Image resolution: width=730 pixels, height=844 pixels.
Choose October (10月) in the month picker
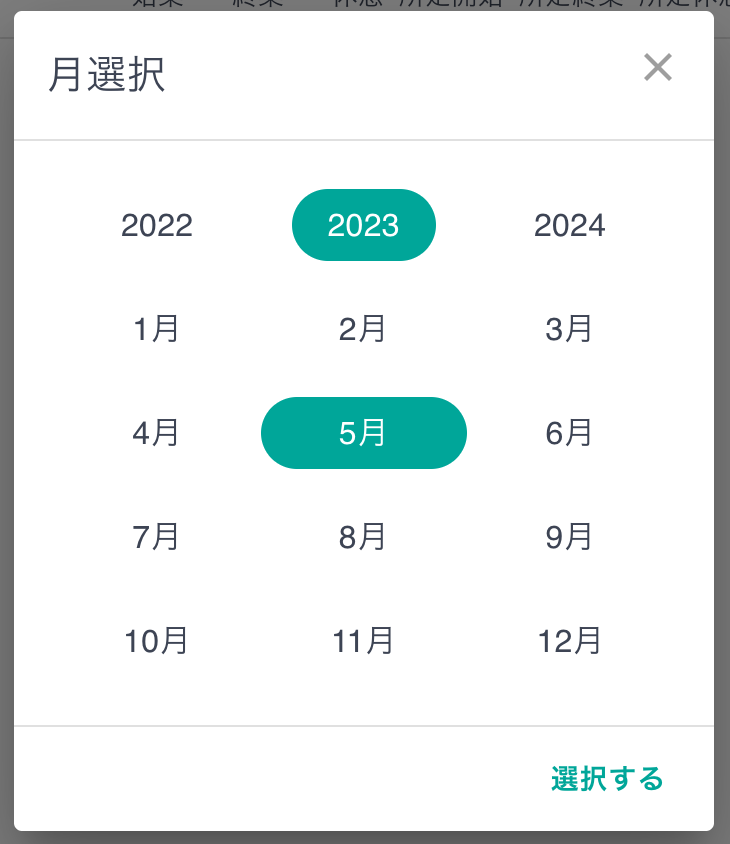(156, 642)
